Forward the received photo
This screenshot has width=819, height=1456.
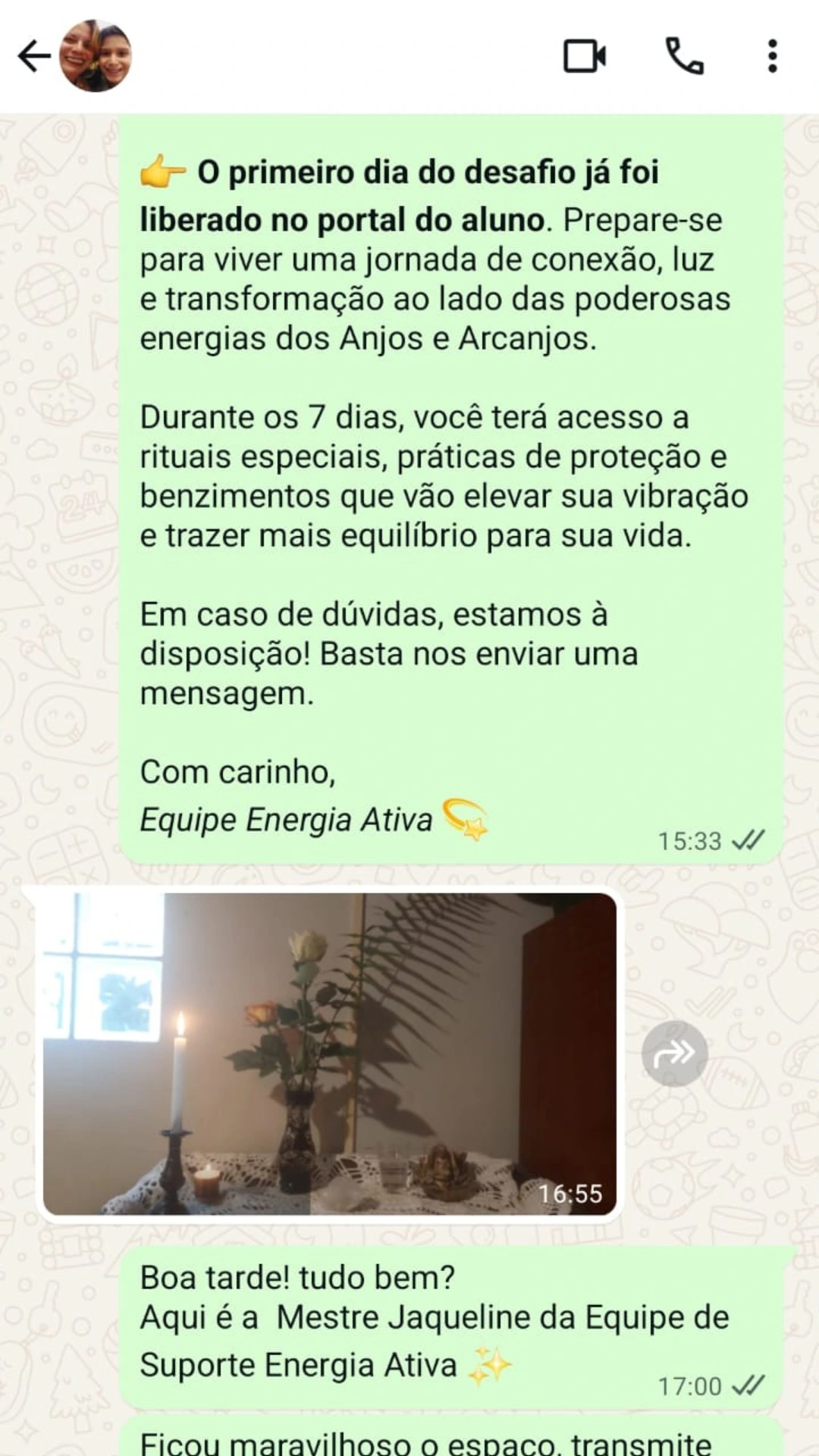click(x=674, y=1053)
